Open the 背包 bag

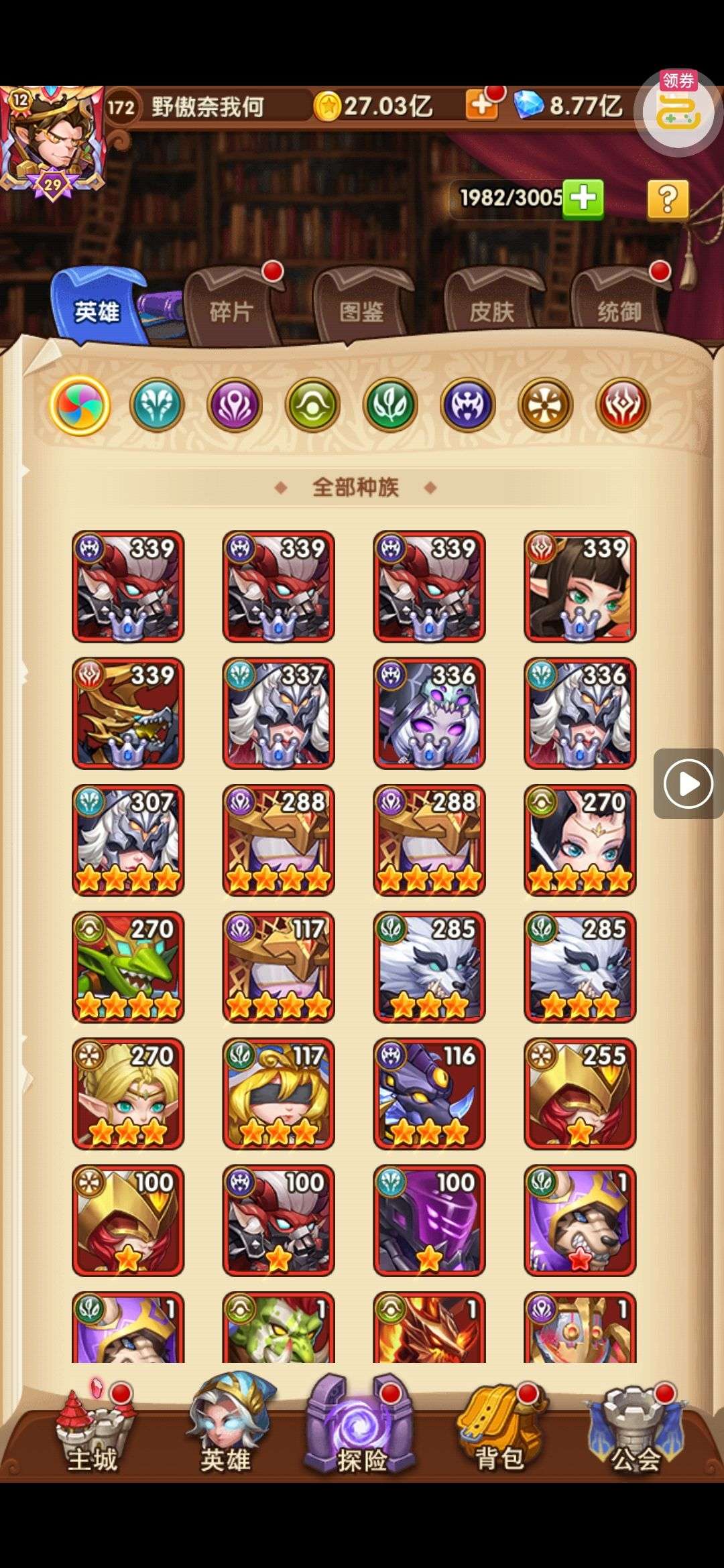click(x=499, y=1431)
